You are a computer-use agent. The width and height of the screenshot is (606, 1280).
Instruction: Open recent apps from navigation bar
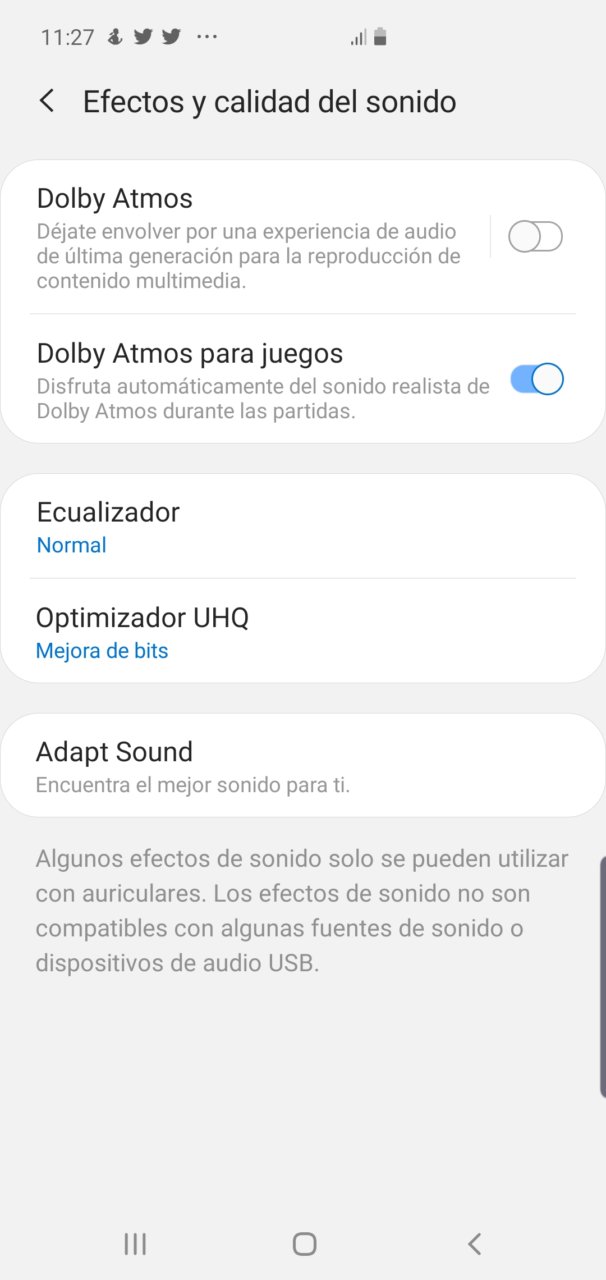(x=135, y=1243)
